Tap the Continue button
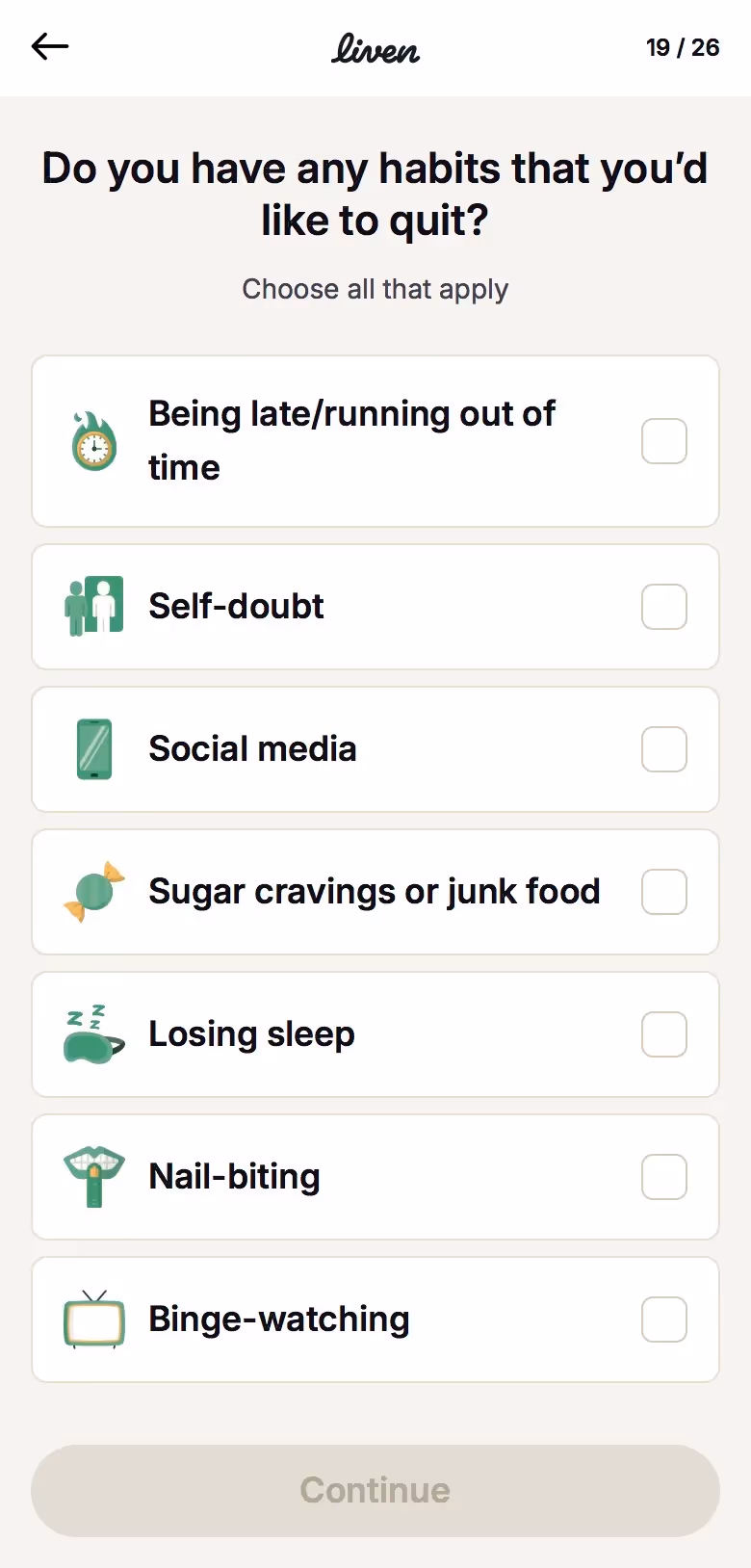The width and height of the screenshot is (751, 1568). click(x=375, y=1490)
